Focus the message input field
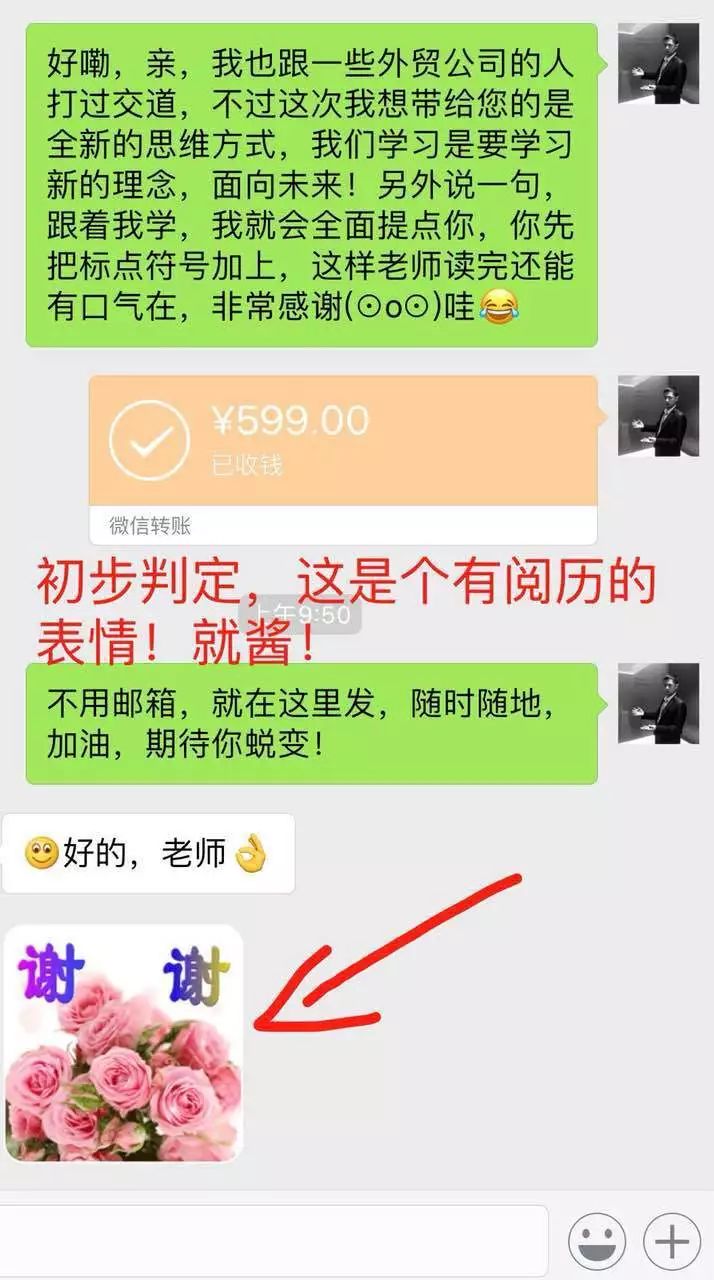 coord(270,1243)
